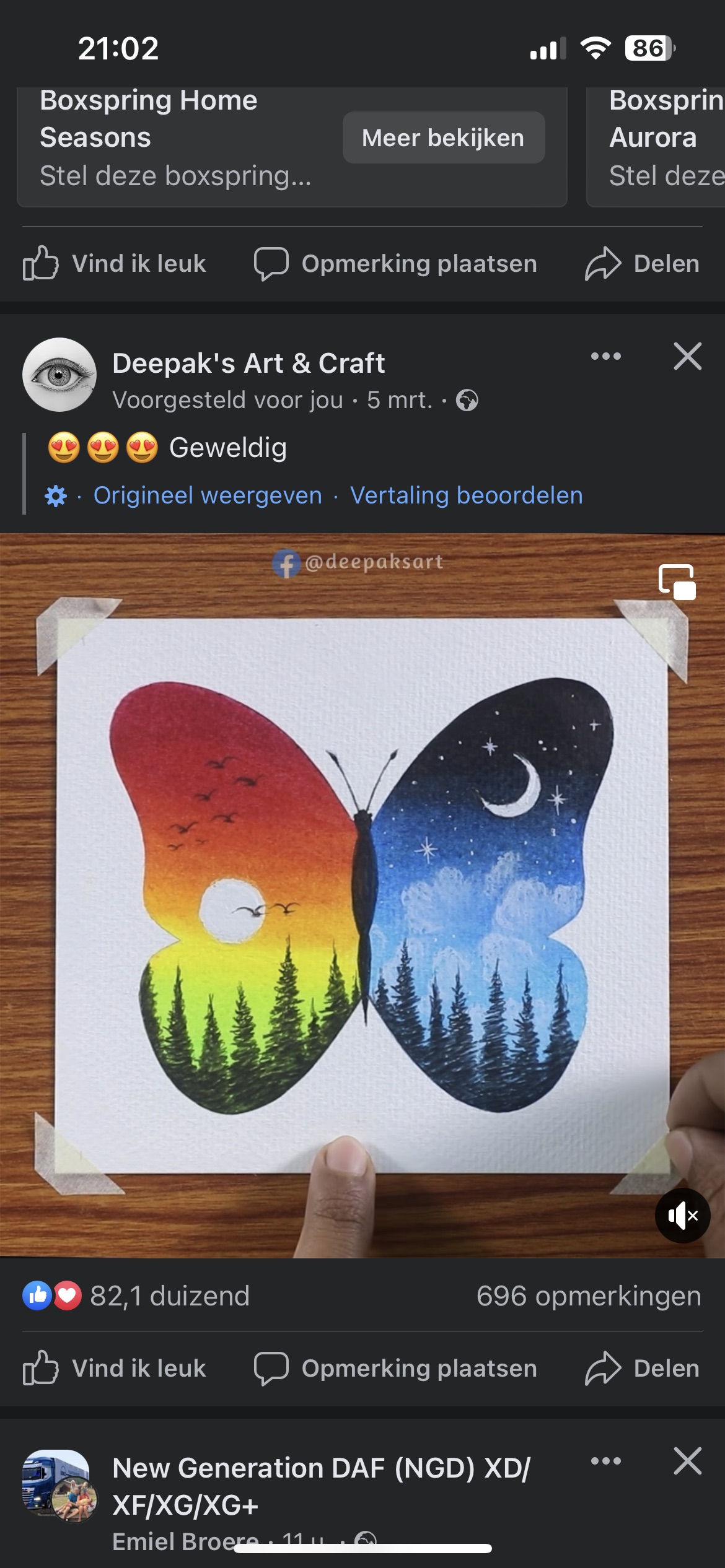This screenshot has width=725, height=1568.
Task: Dismiss the New Generation DAF post
Action: pos(687,1461)
